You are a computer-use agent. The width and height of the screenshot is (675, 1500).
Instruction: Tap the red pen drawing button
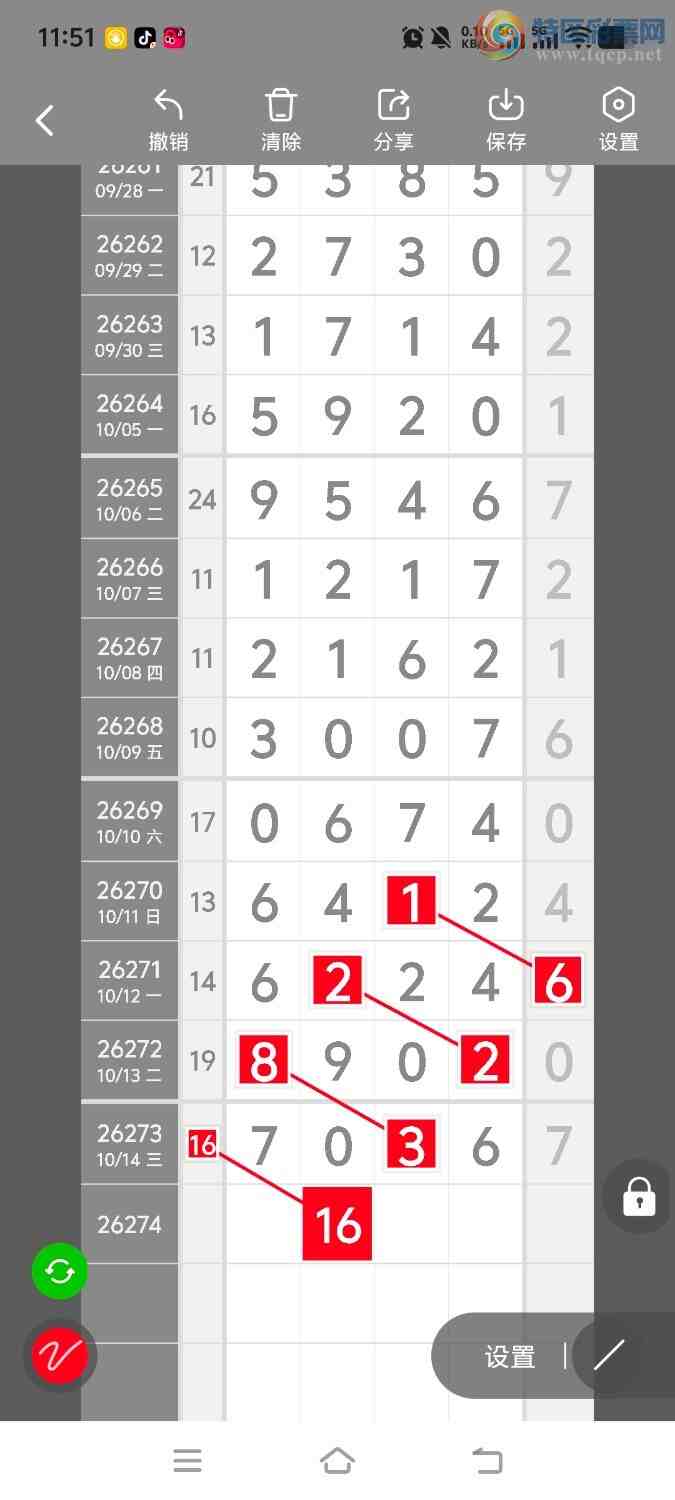click(x=60, y=1356)
